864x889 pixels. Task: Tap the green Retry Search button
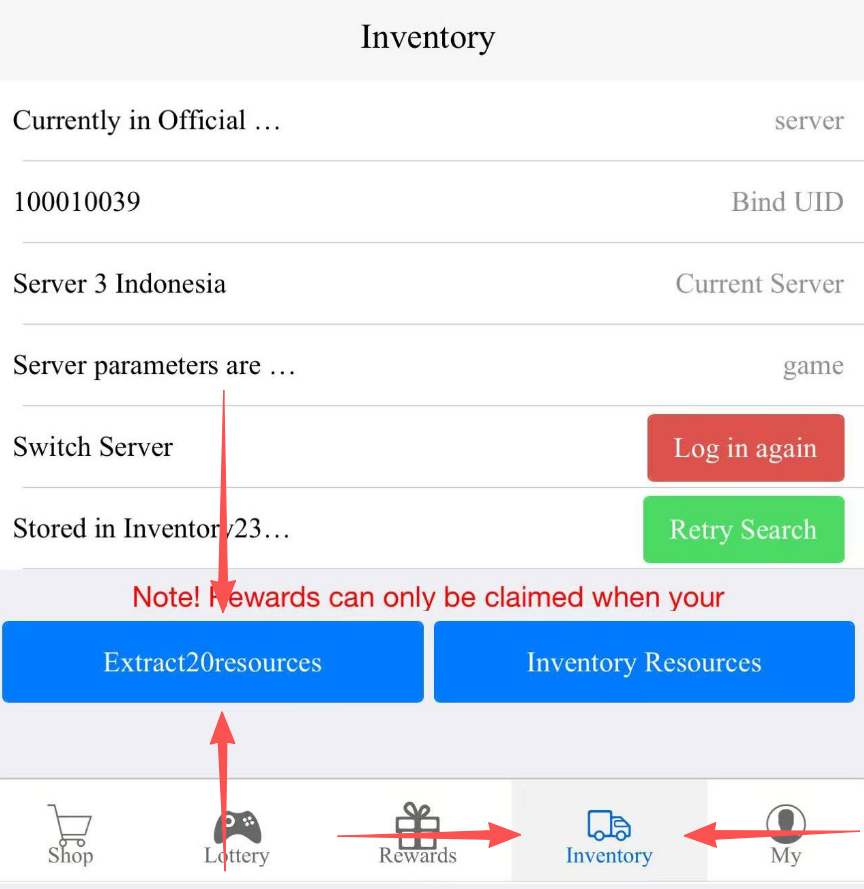tap(743, 530)
